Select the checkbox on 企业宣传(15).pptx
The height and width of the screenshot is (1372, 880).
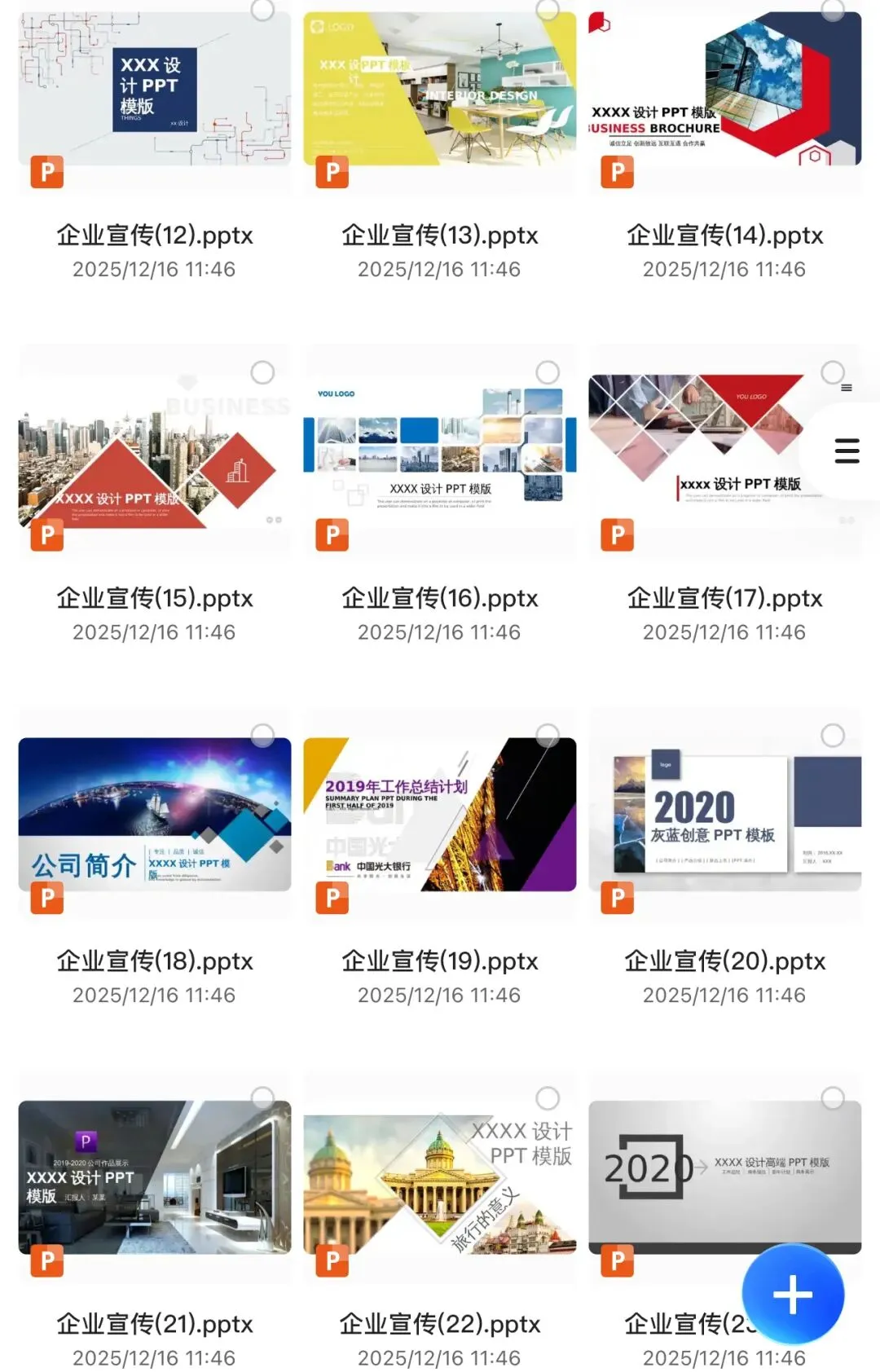(x=262, y=373)
